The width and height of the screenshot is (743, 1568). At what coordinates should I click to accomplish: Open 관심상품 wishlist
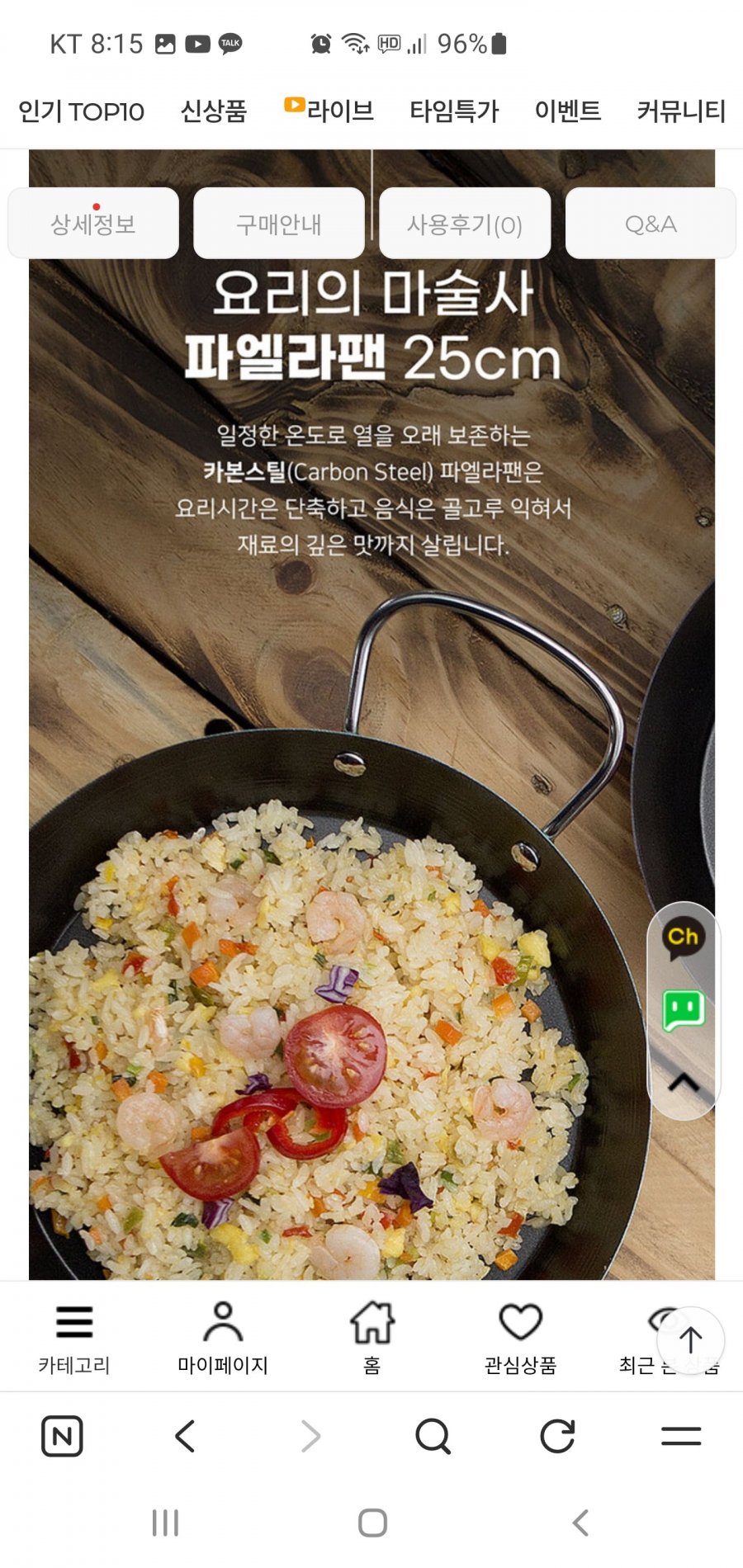[x=520, y=1337]
